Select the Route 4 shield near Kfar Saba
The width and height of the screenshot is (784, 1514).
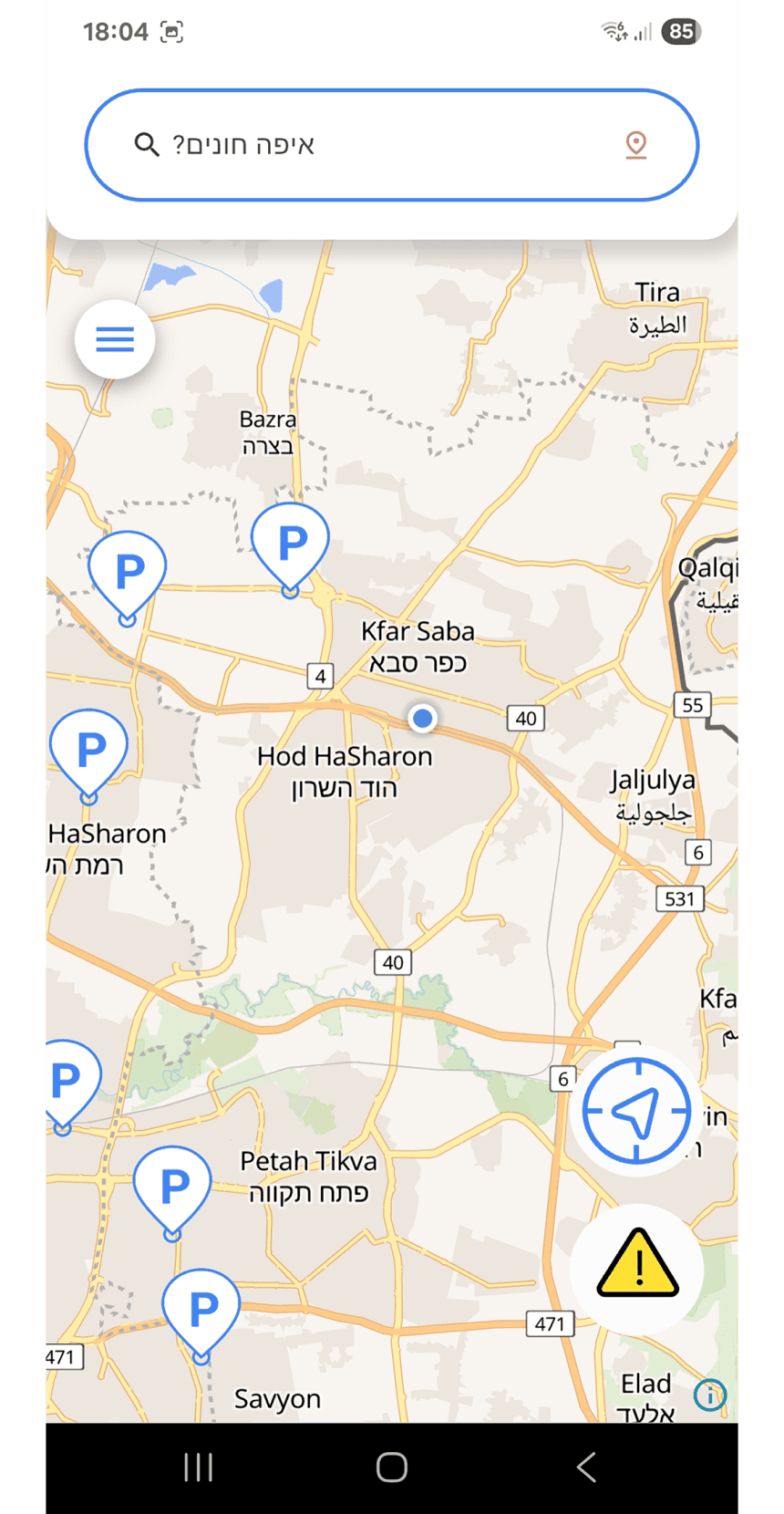click(x=320, y=677)
